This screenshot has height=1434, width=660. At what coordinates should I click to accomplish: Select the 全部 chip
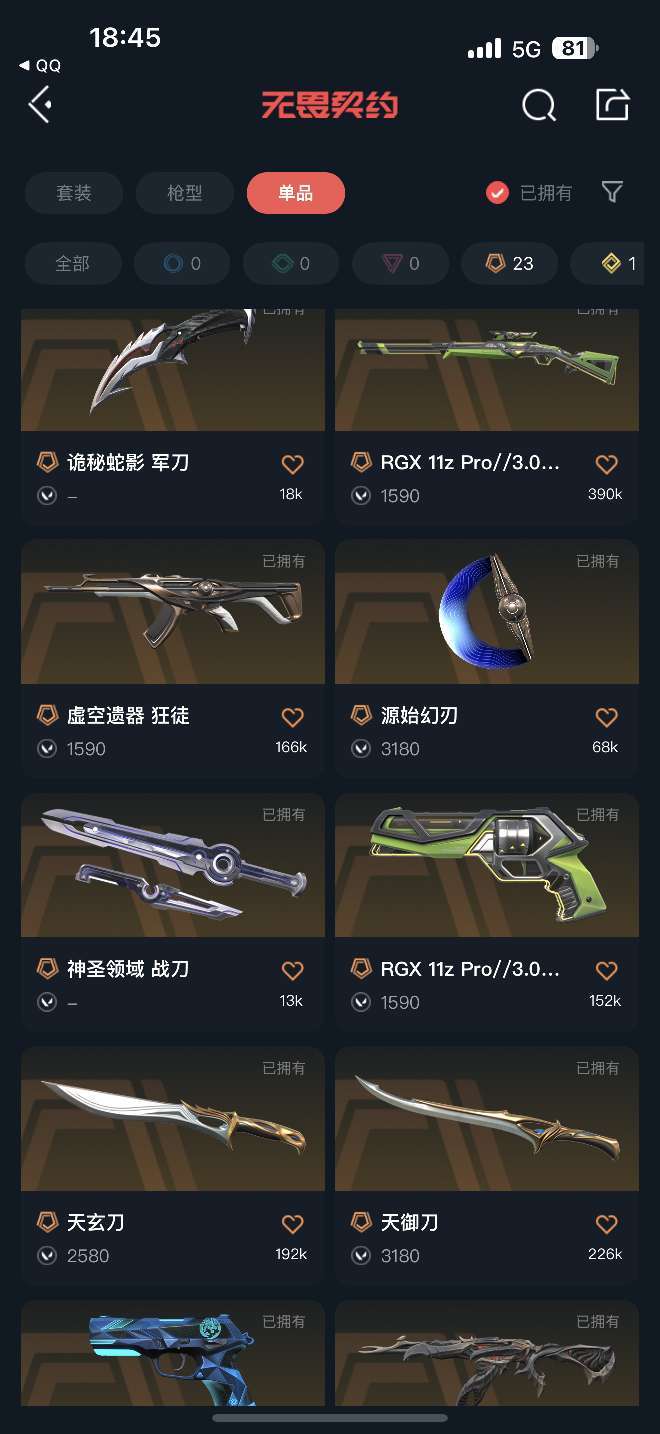click(x=73, y=264)
